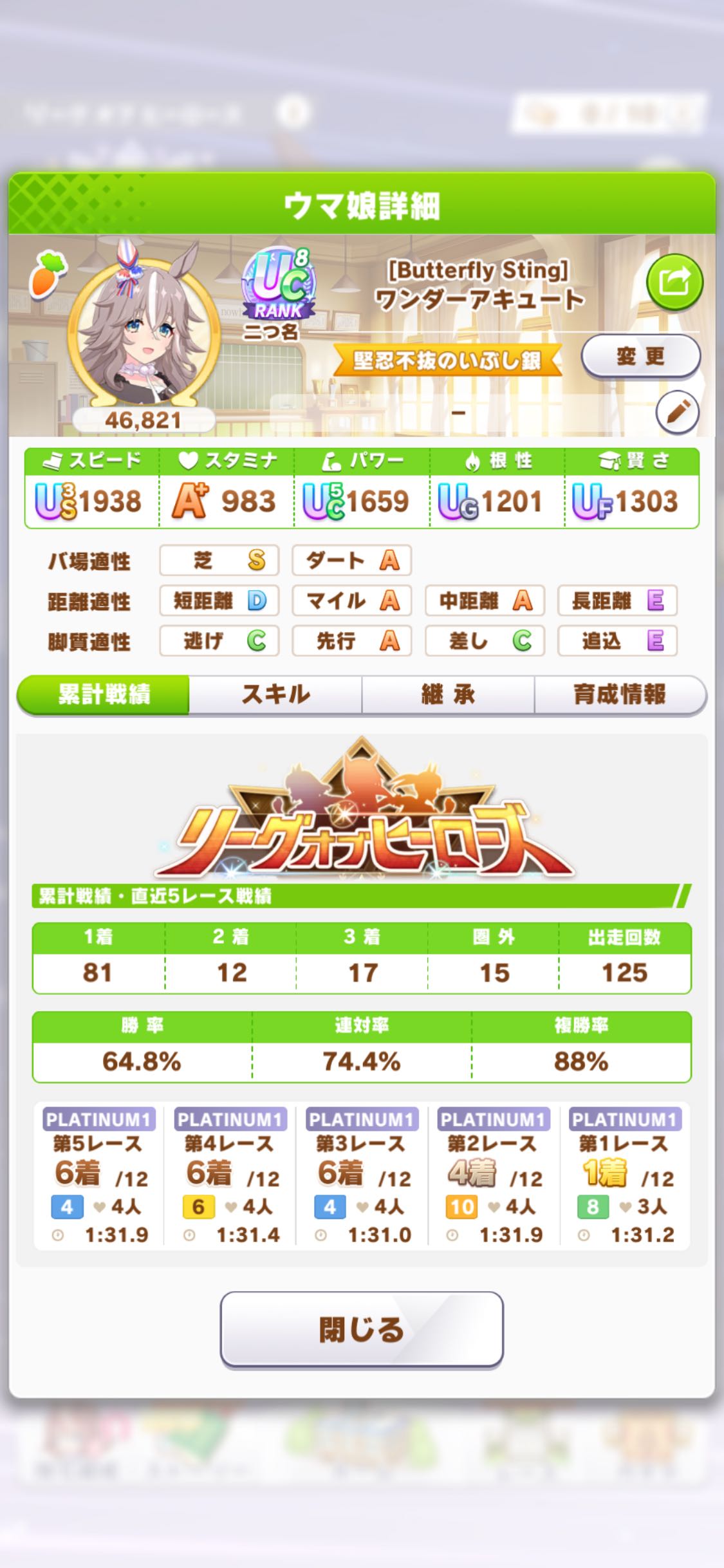Open the 継承 tab
724x1568 pixels.
pos(448,695)
